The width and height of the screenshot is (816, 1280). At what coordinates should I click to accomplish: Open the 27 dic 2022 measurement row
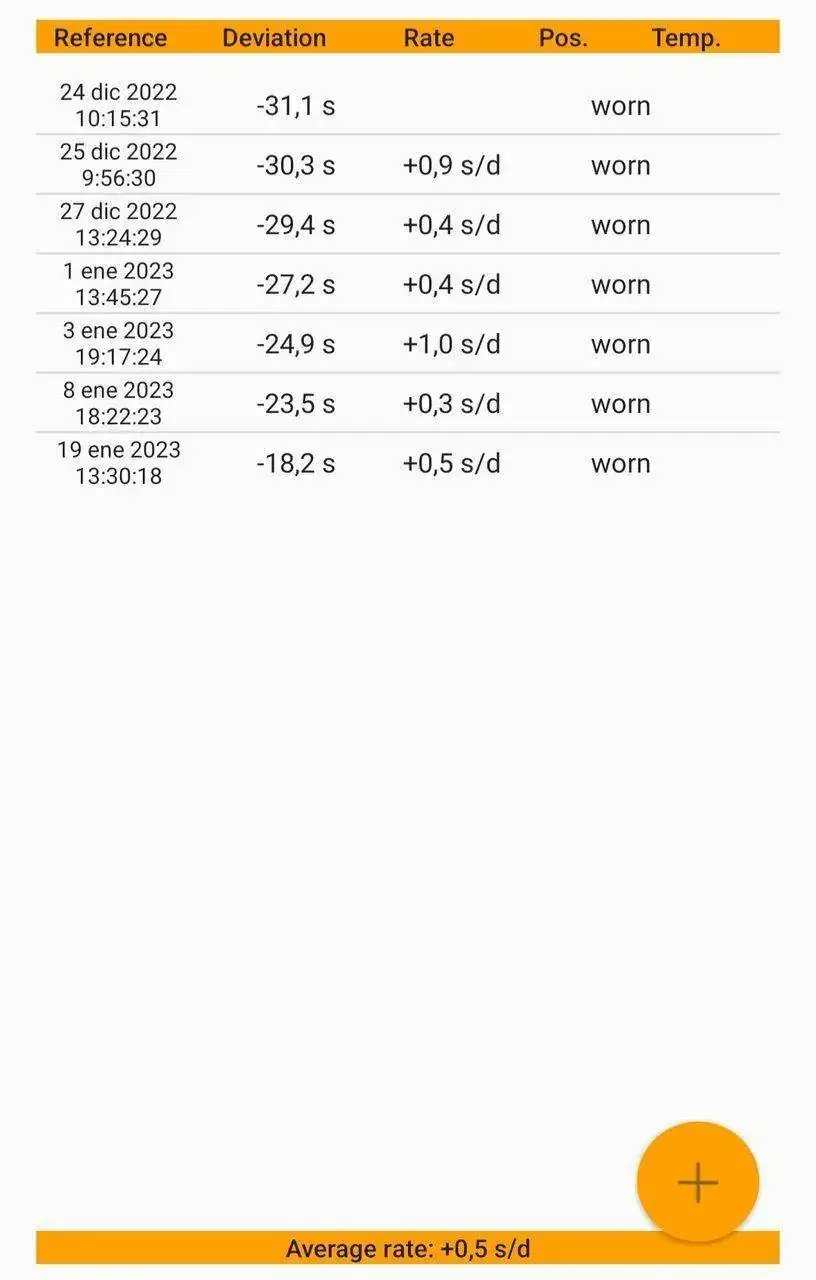(407, 225)
